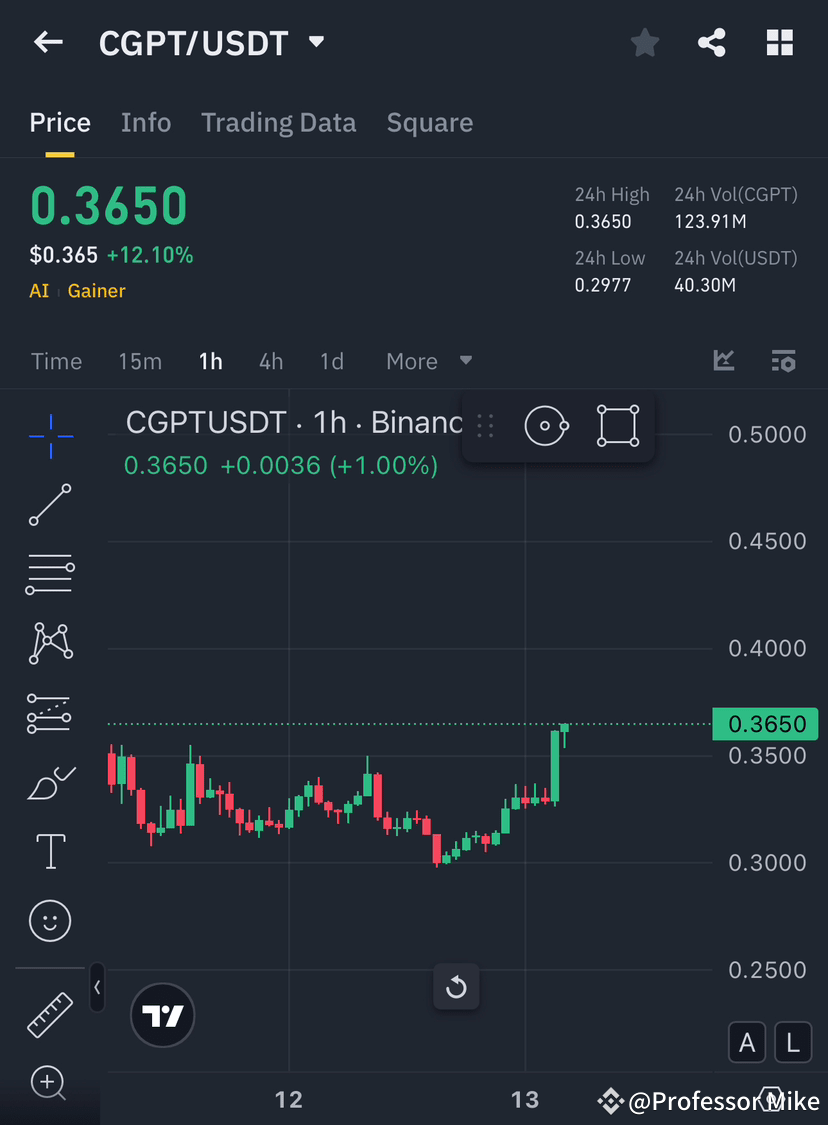The width and height of the screenshot is (828, 1125).
Task: Activate the magnifier zoom tool
Action: 50,1084
